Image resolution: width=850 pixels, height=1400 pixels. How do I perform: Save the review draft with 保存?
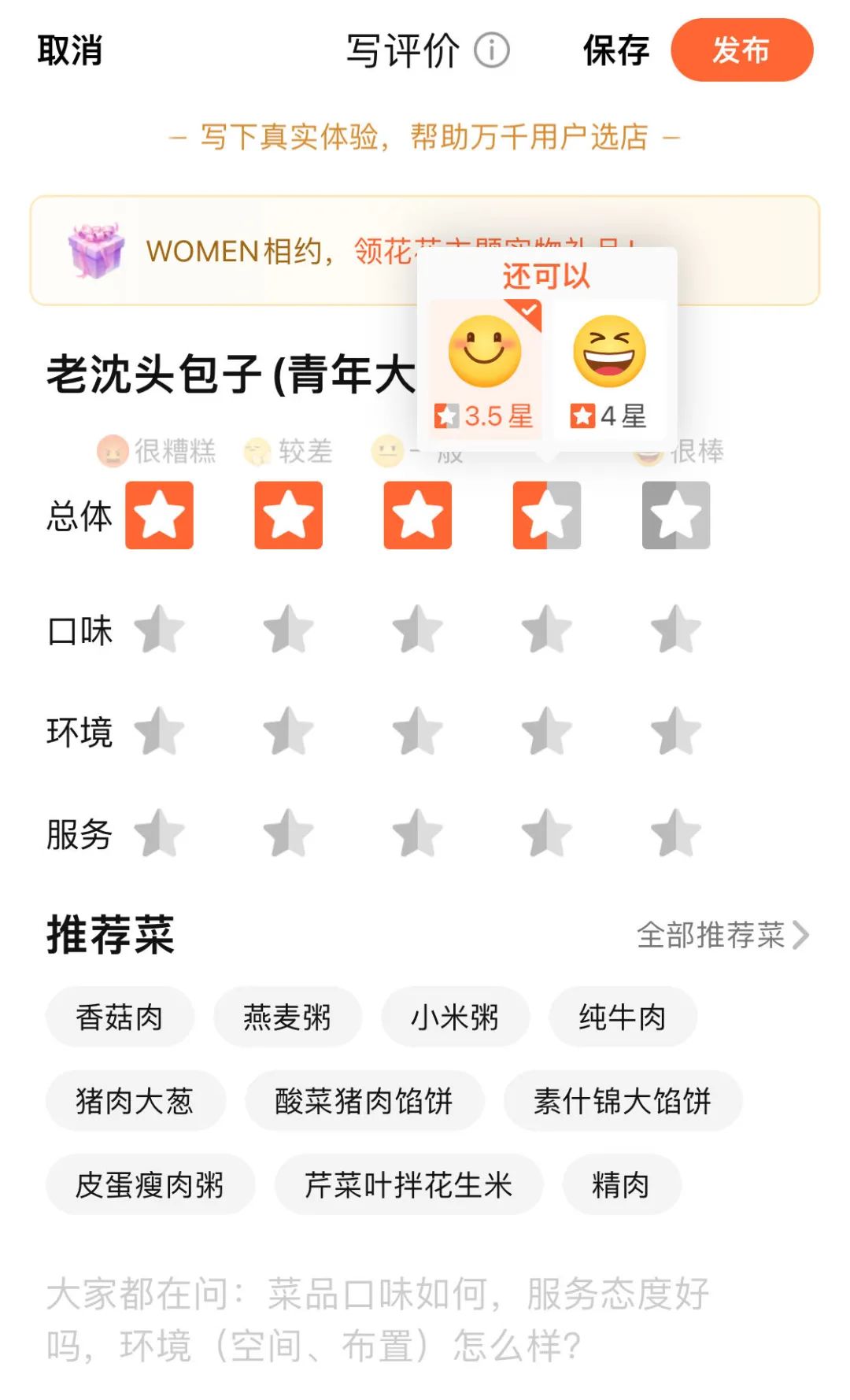pyautogui.click(x=615, y=50)
